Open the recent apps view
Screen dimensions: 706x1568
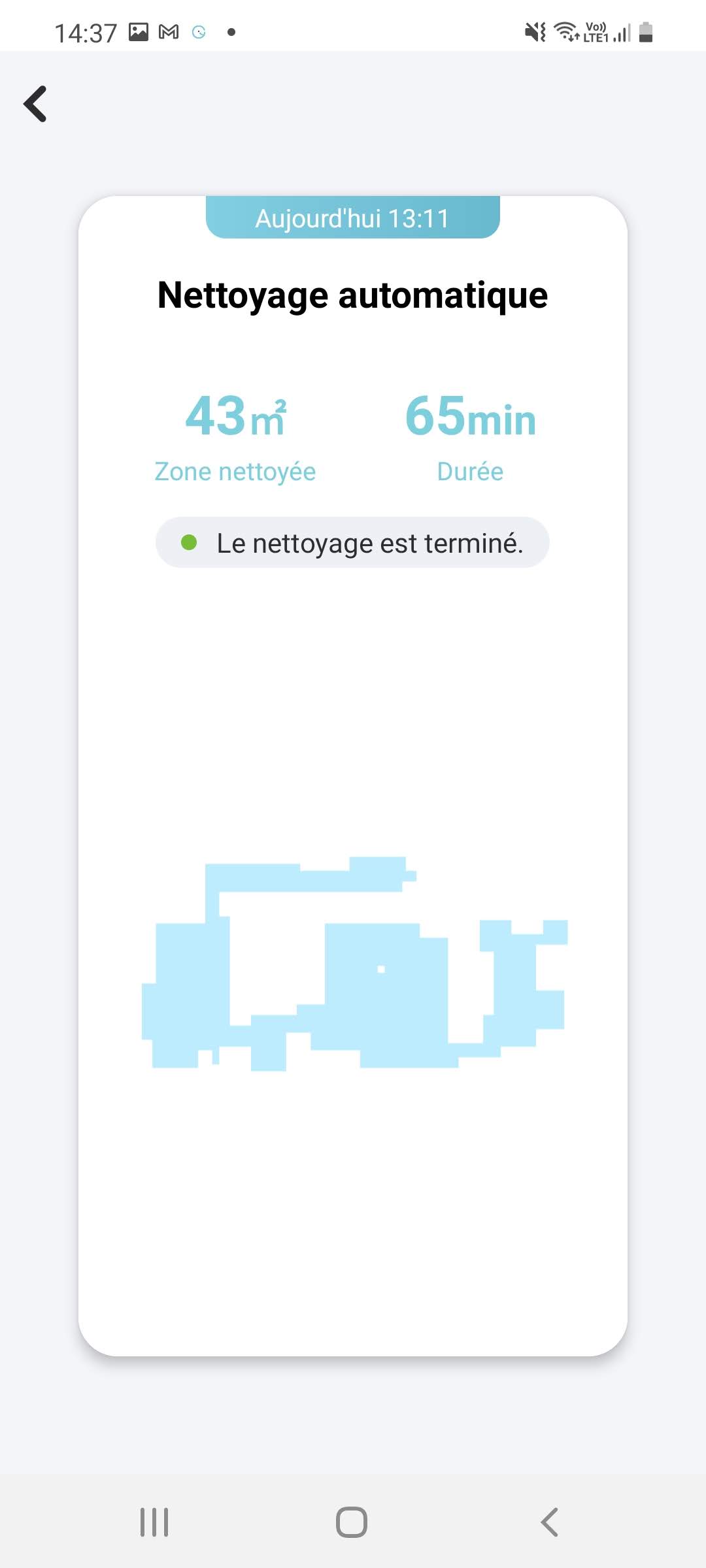click(154, 1522)
